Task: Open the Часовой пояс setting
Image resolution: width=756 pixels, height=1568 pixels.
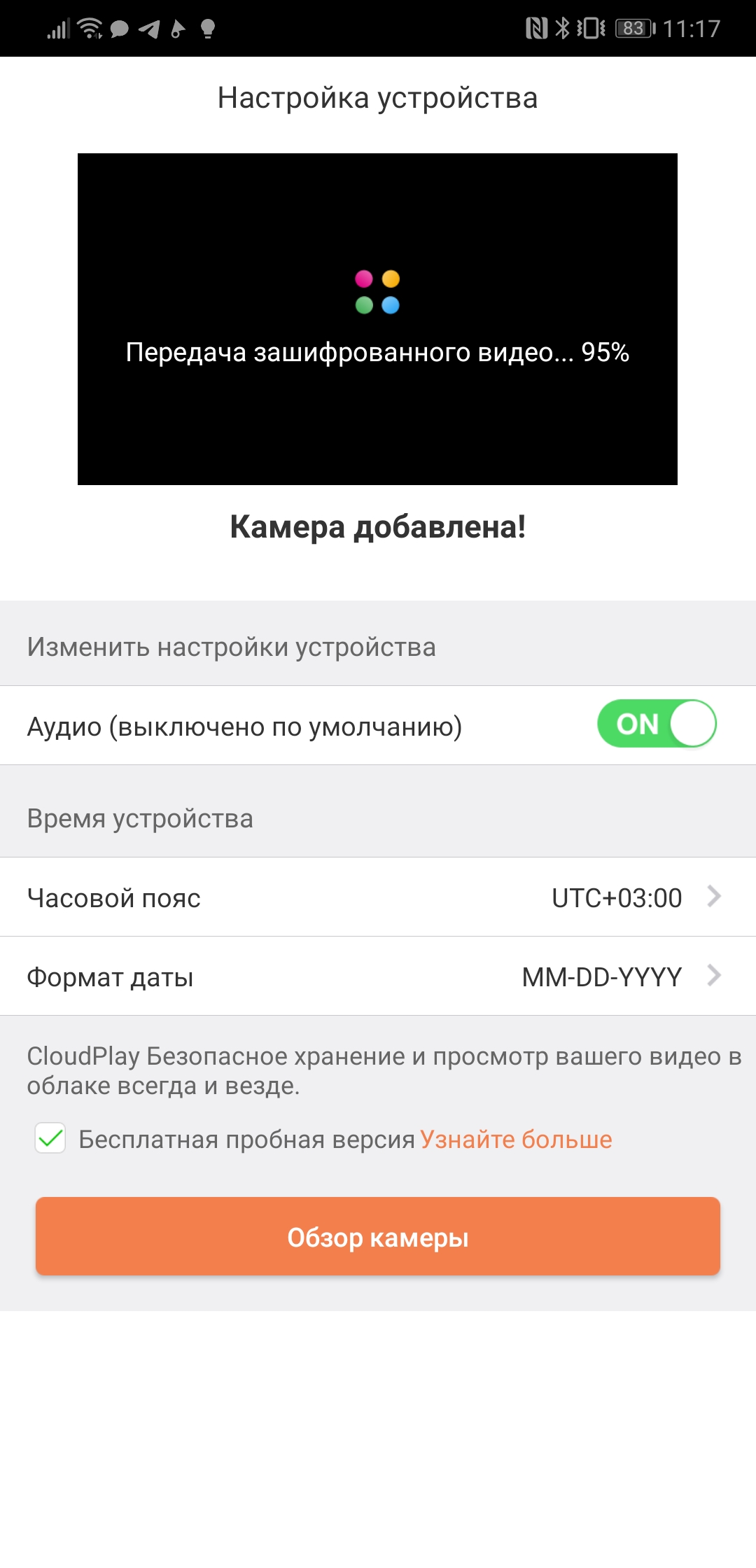Action: (378, 897)
